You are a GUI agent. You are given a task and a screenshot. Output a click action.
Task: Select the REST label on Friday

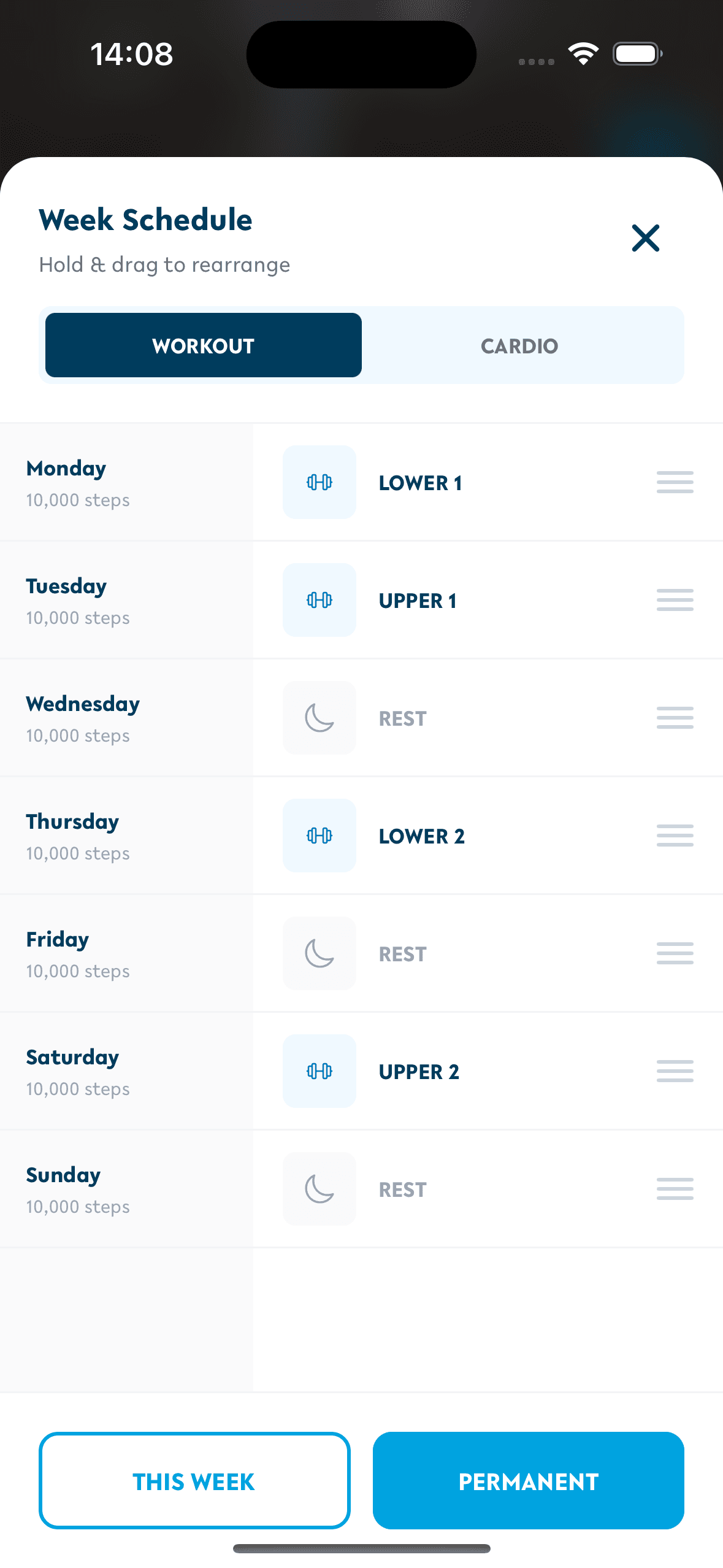[x=402, y=953]
